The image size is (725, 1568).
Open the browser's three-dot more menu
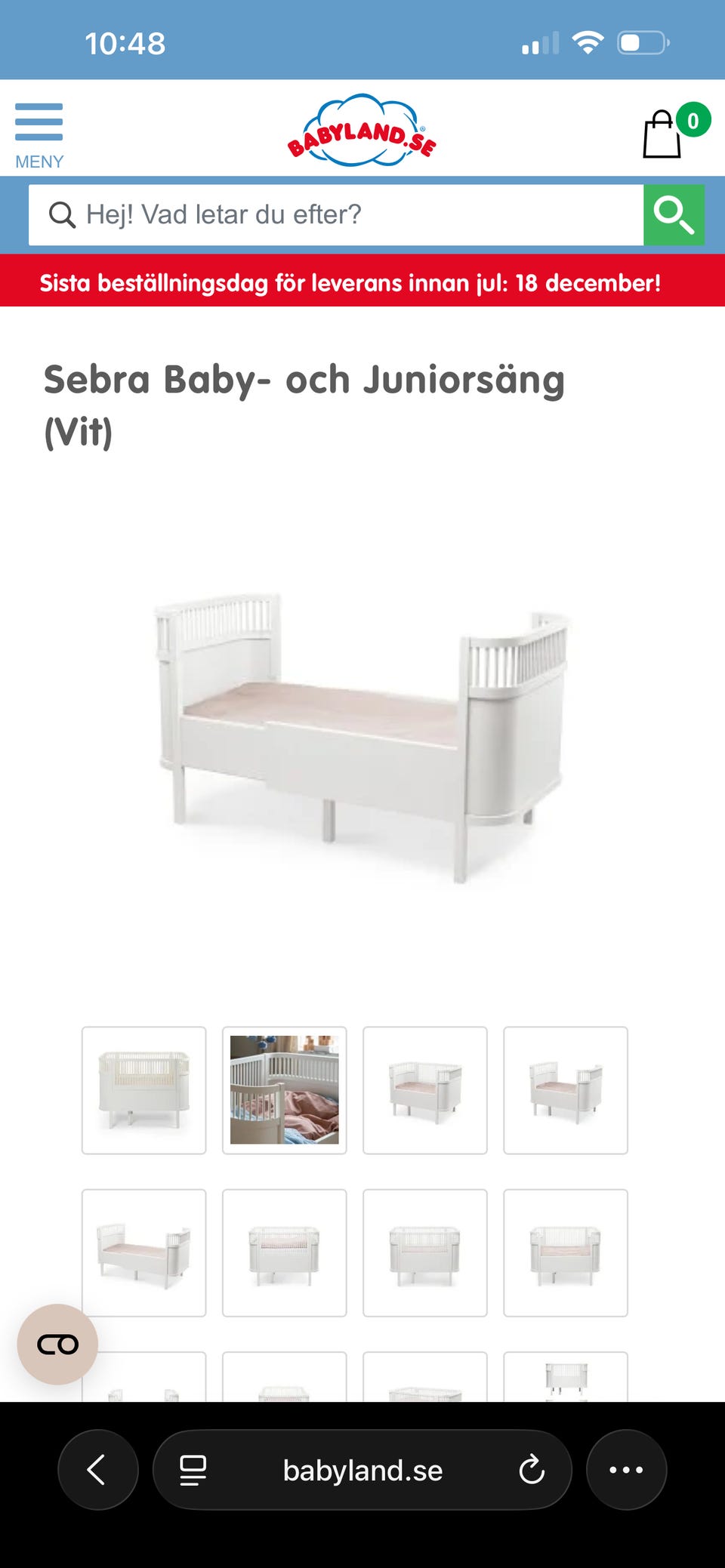[x=626, y=1470]
